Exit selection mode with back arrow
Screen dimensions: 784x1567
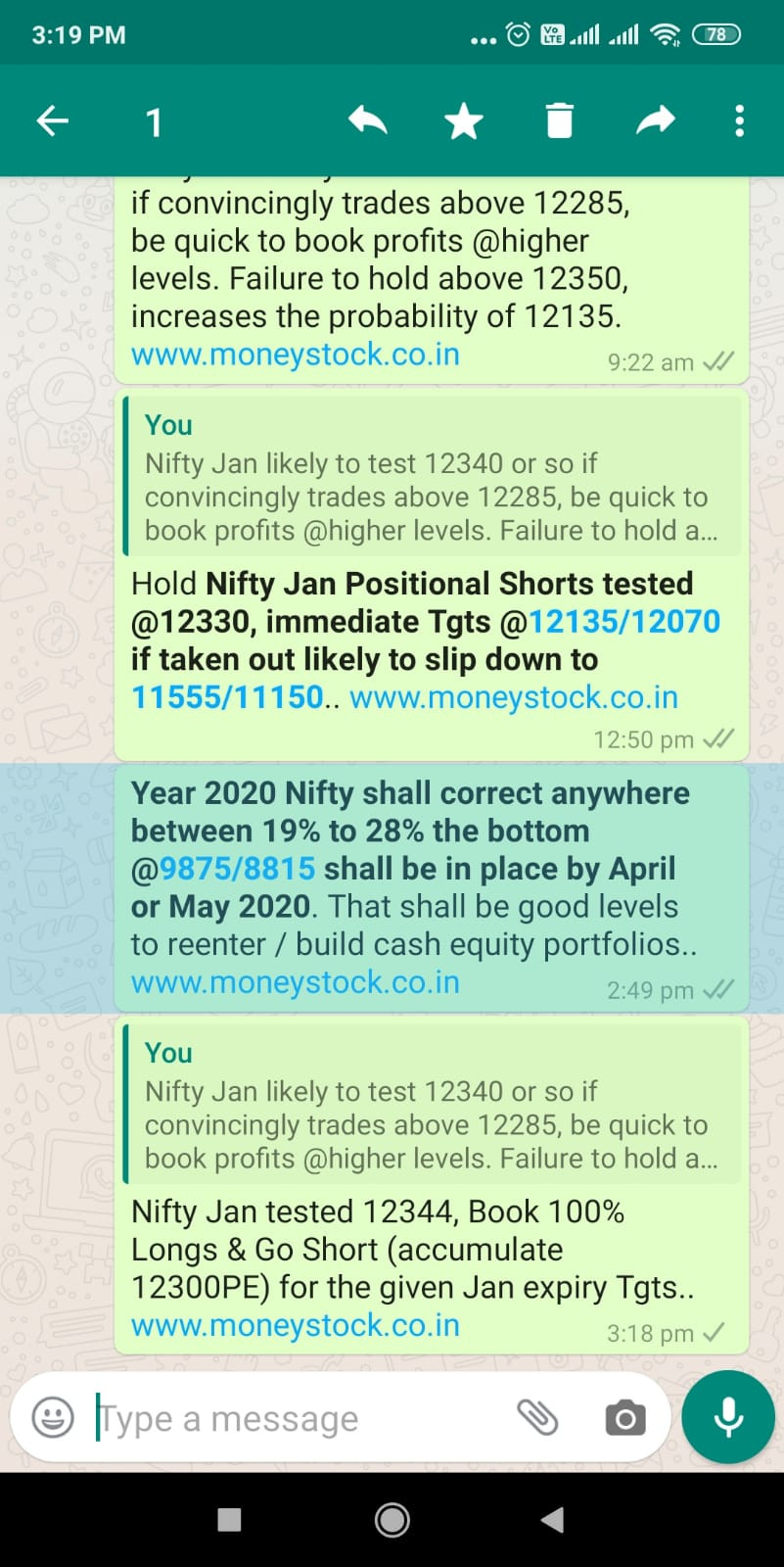point(53,121)
